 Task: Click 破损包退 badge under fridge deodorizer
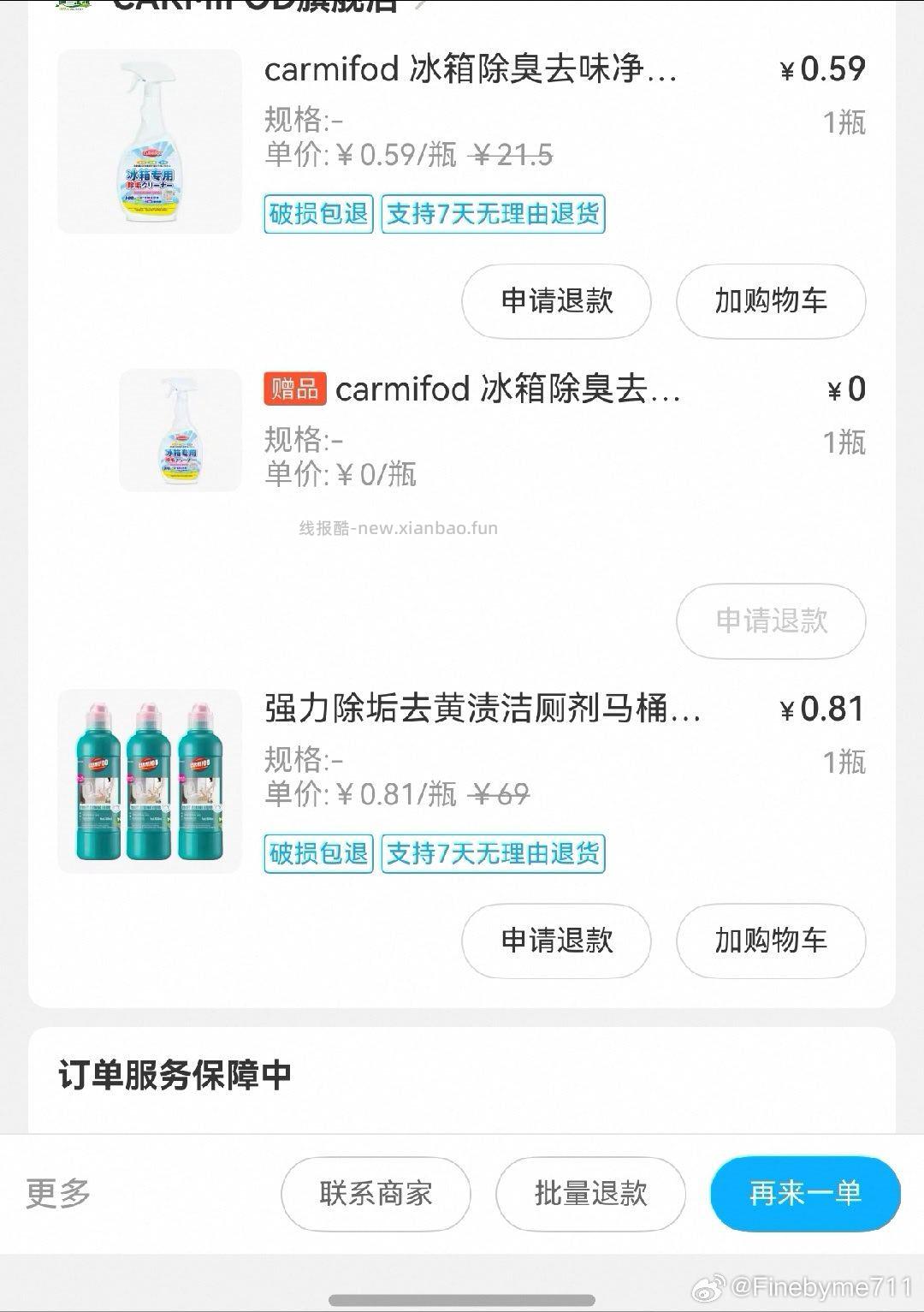(x=317, y=216)
